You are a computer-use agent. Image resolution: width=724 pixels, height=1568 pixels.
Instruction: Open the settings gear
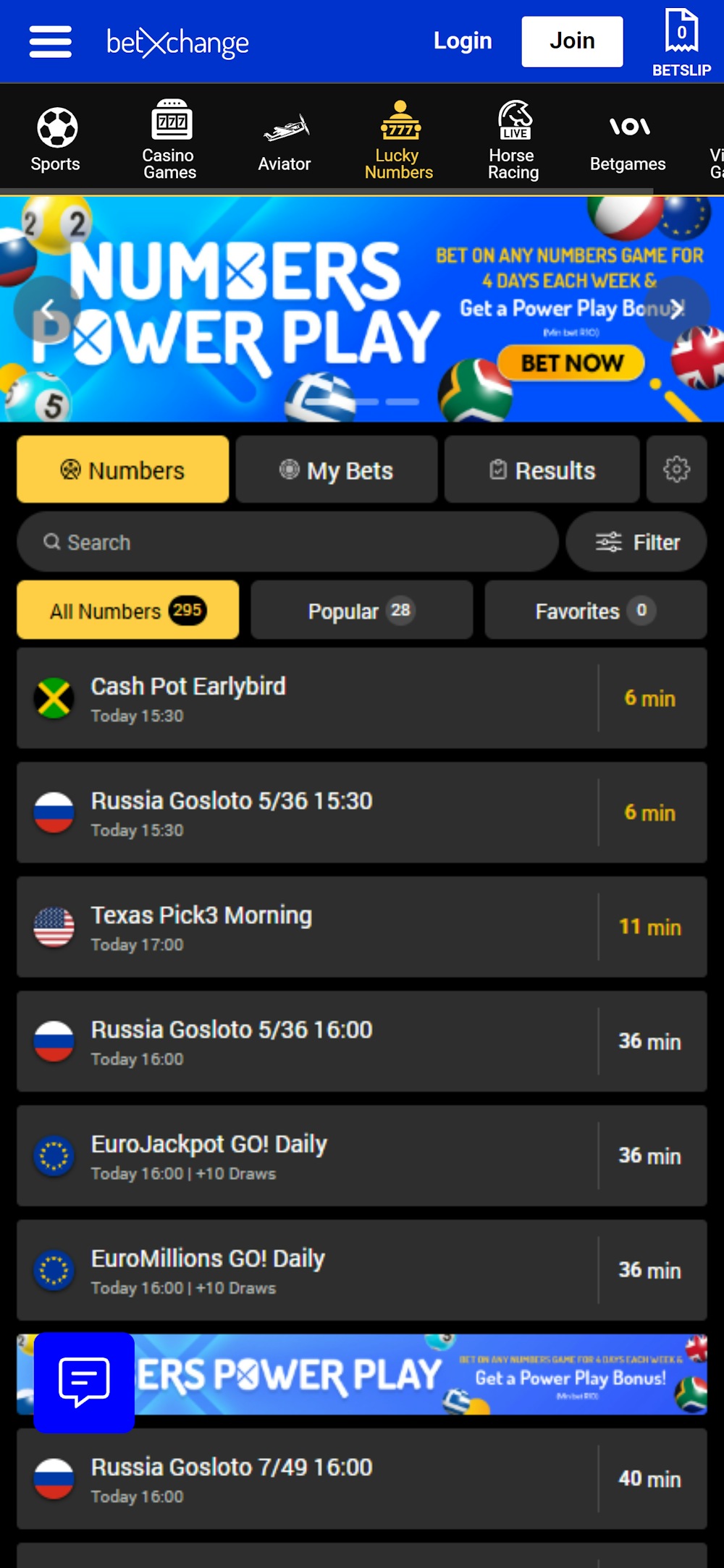click(676, 470)
